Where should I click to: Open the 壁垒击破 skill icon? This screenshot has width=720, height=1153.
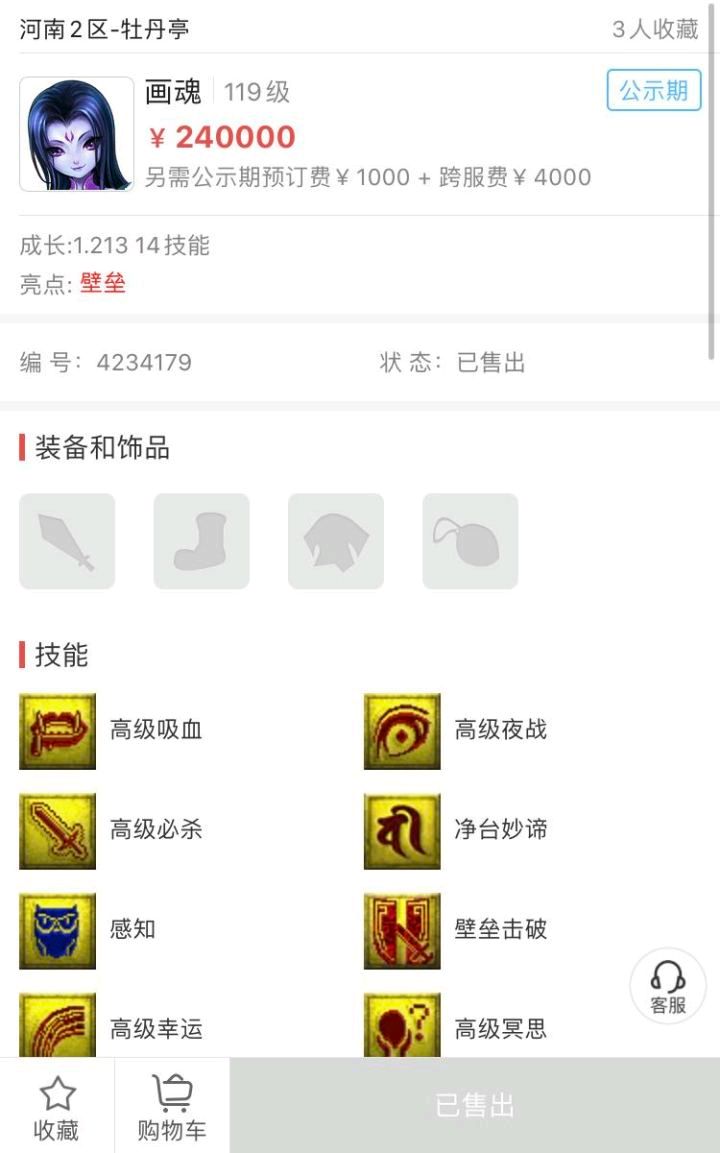[402, 930]
